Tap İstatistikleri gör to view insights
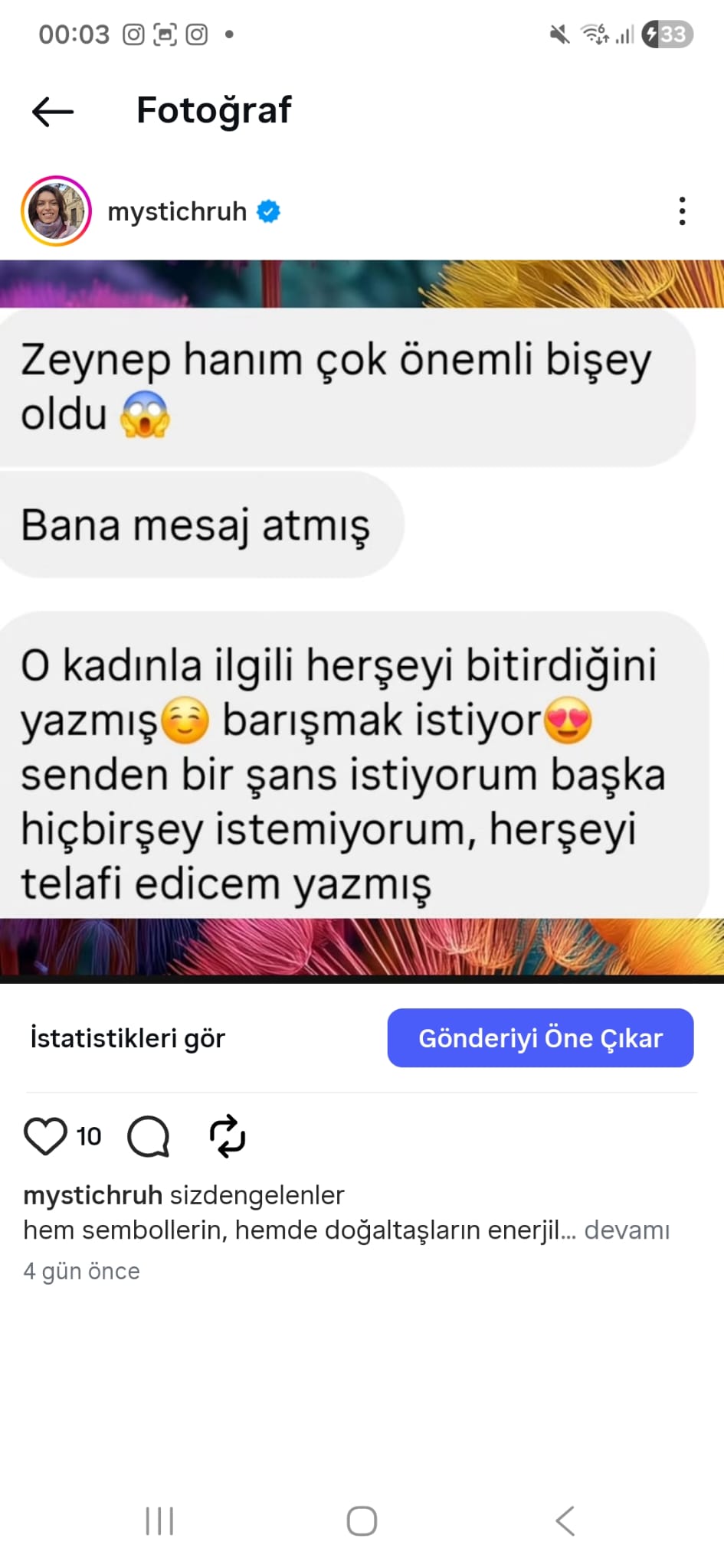 click(128, 1038)
